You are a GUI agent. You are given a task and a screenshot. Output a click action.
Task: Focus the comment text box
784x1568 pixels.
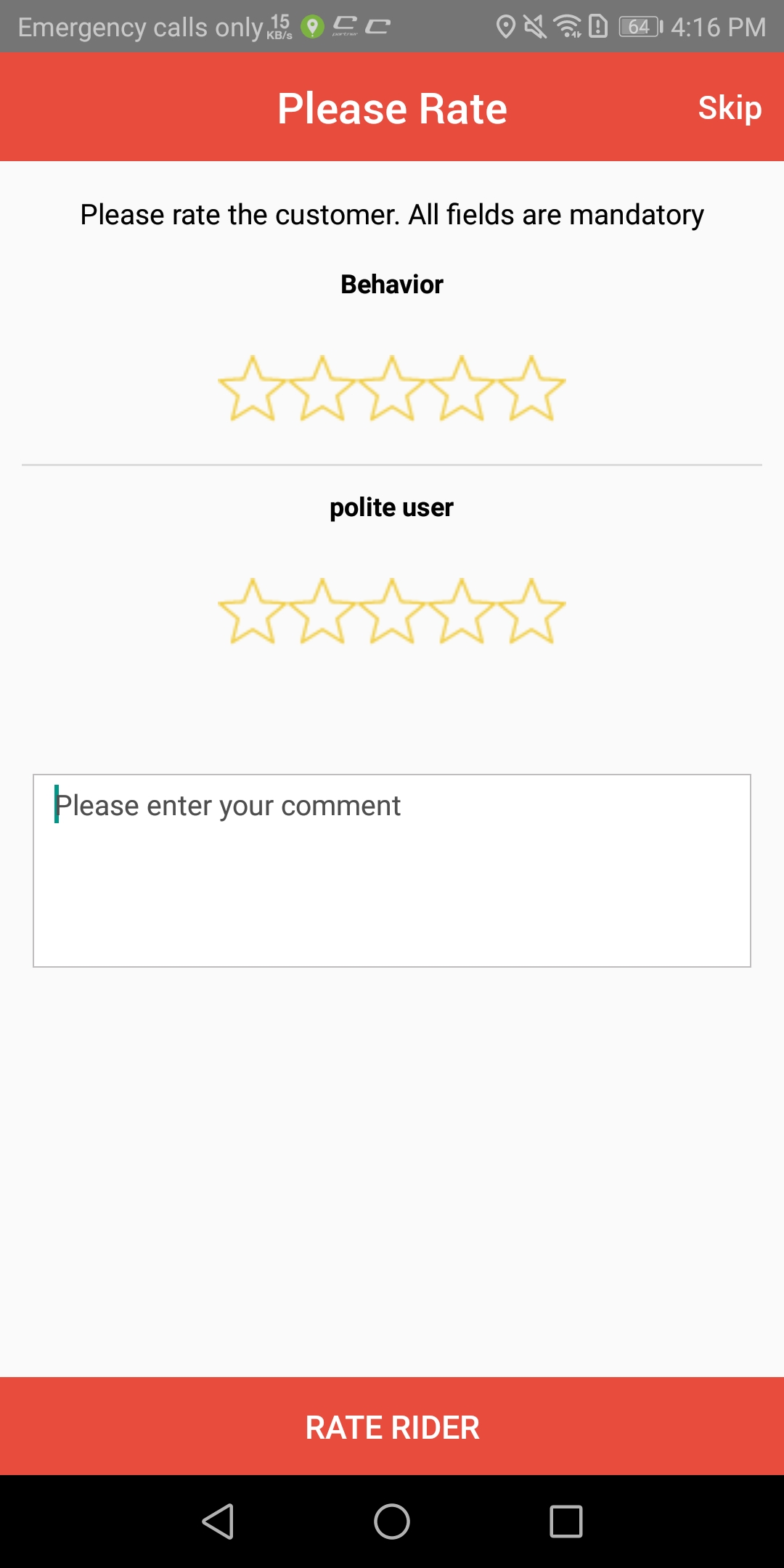(392, 870)
